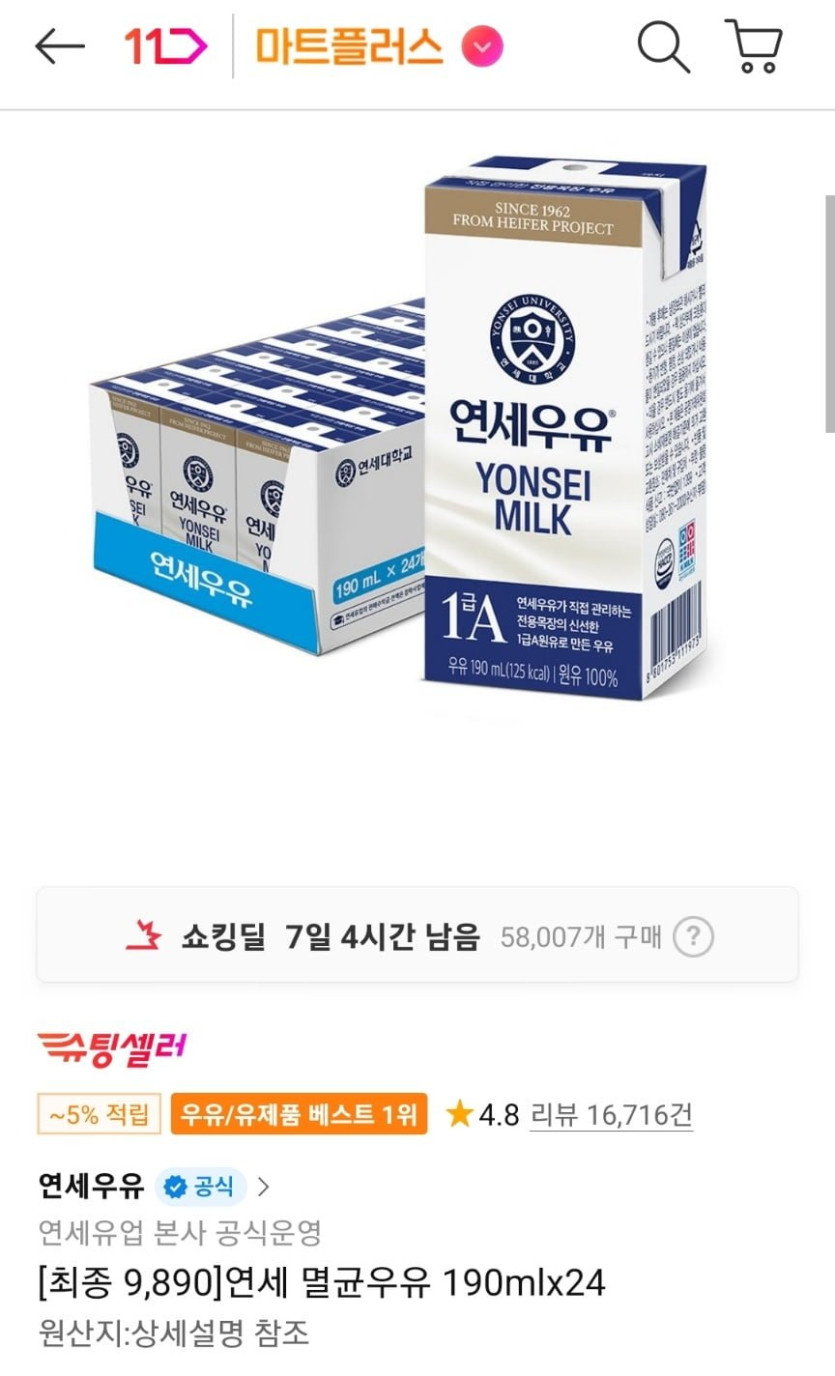Open the shopping cart
835x1376 pixels.
(753, 46)
